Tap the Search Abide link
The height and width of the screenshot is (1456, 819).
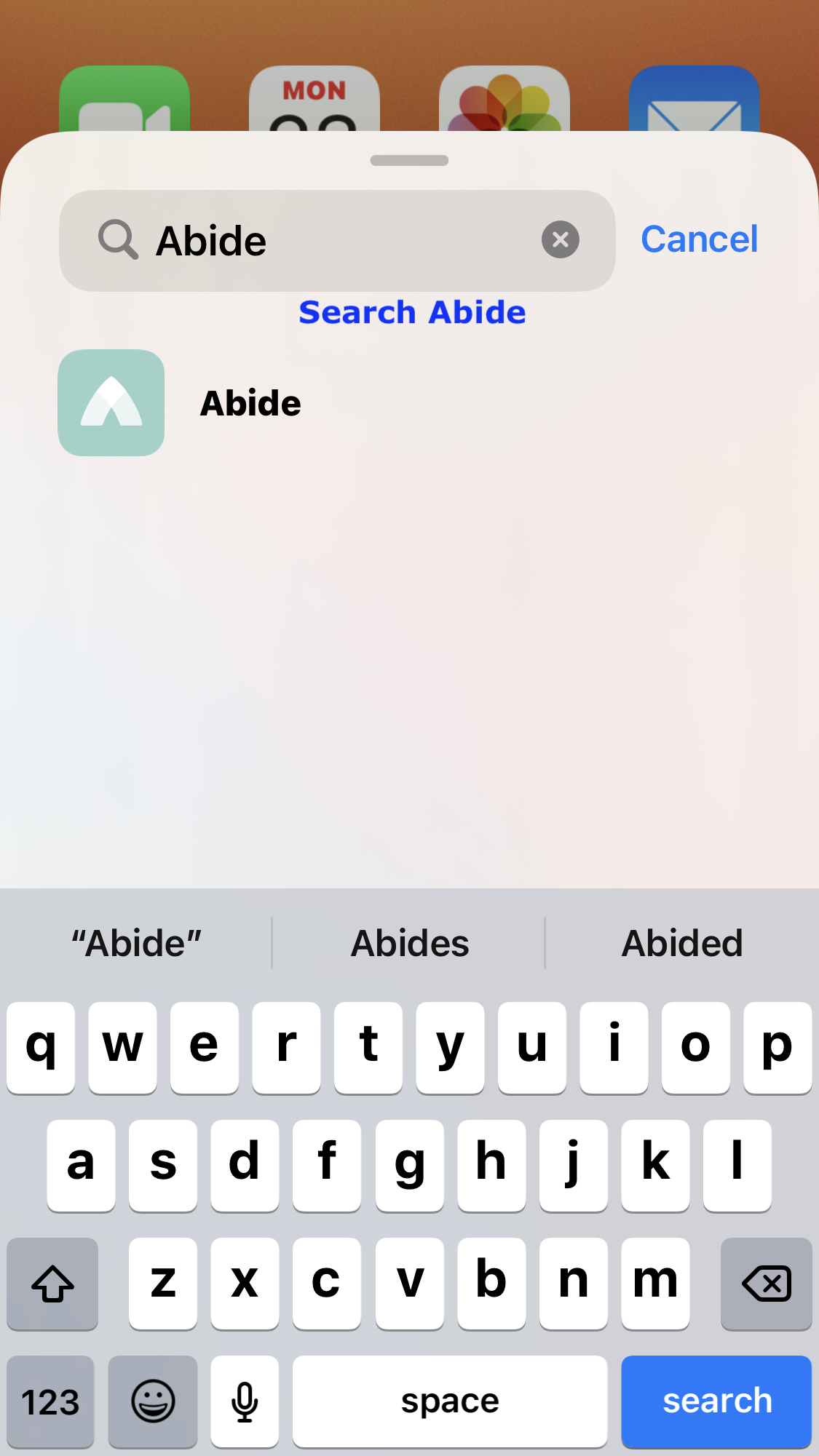tap(412, 312)
